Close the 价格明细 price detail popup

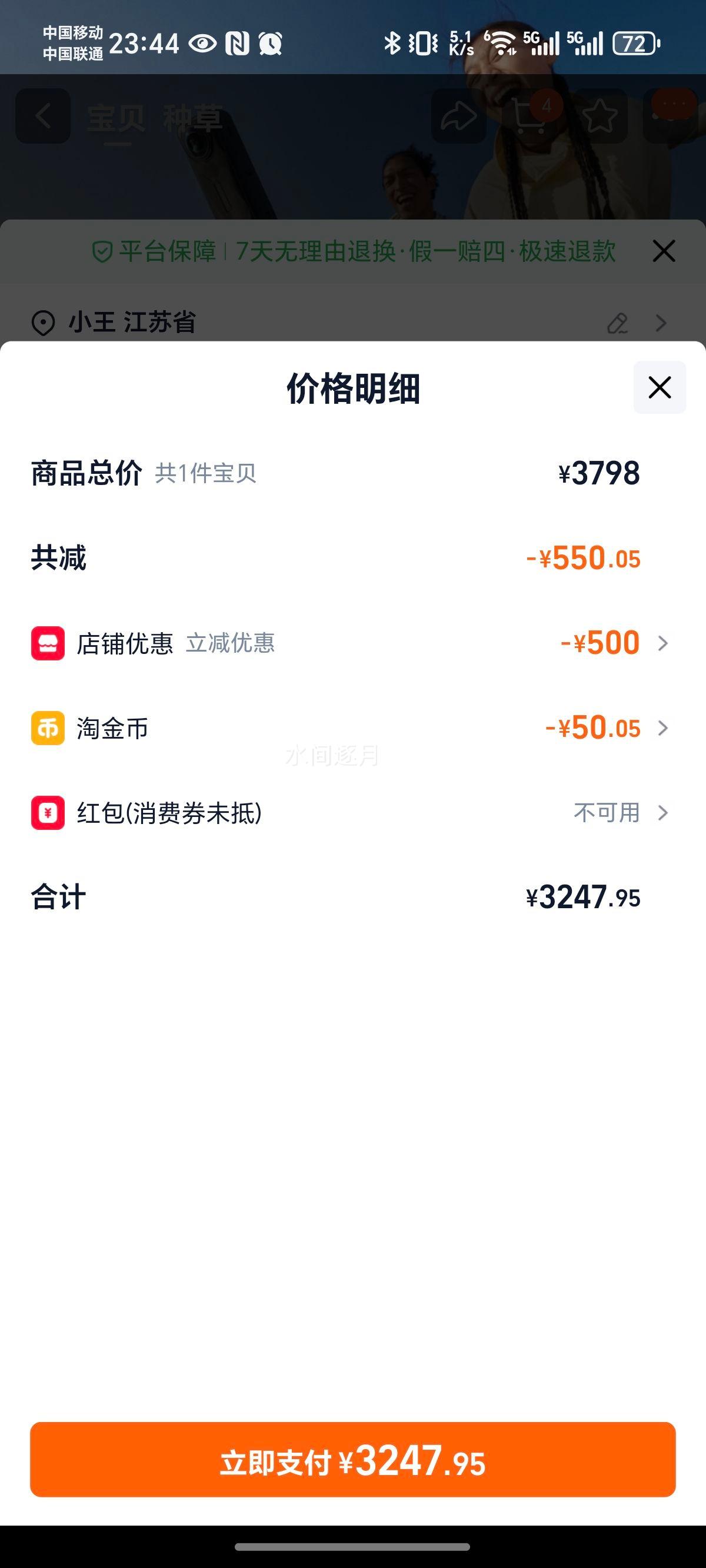coord(661,388)
